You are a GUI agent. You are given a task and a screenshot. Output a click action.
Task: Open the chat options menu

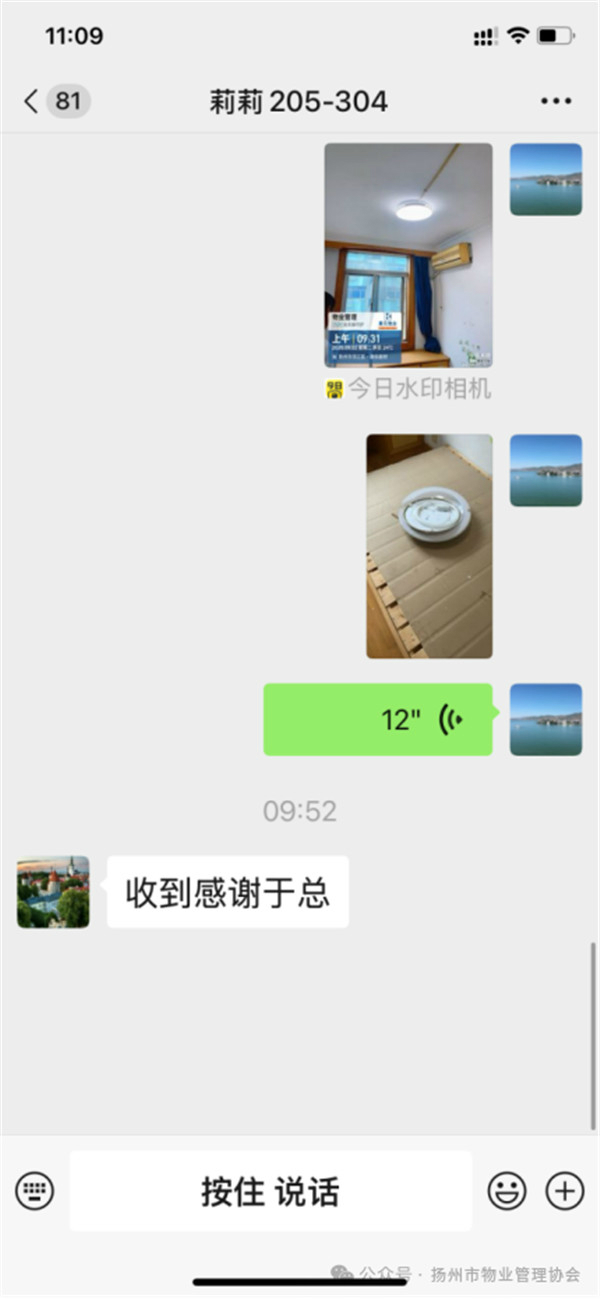[x=555, y=101]
